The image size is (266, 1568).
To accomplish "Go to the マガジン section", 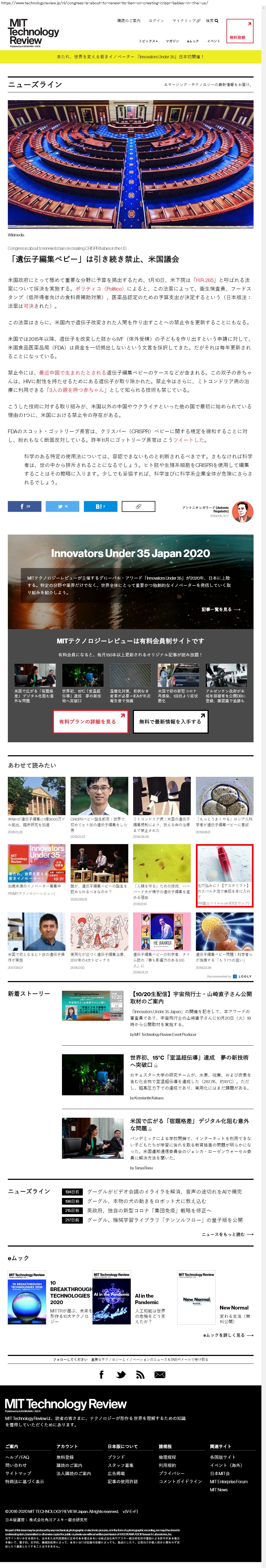I will point(172,41).
